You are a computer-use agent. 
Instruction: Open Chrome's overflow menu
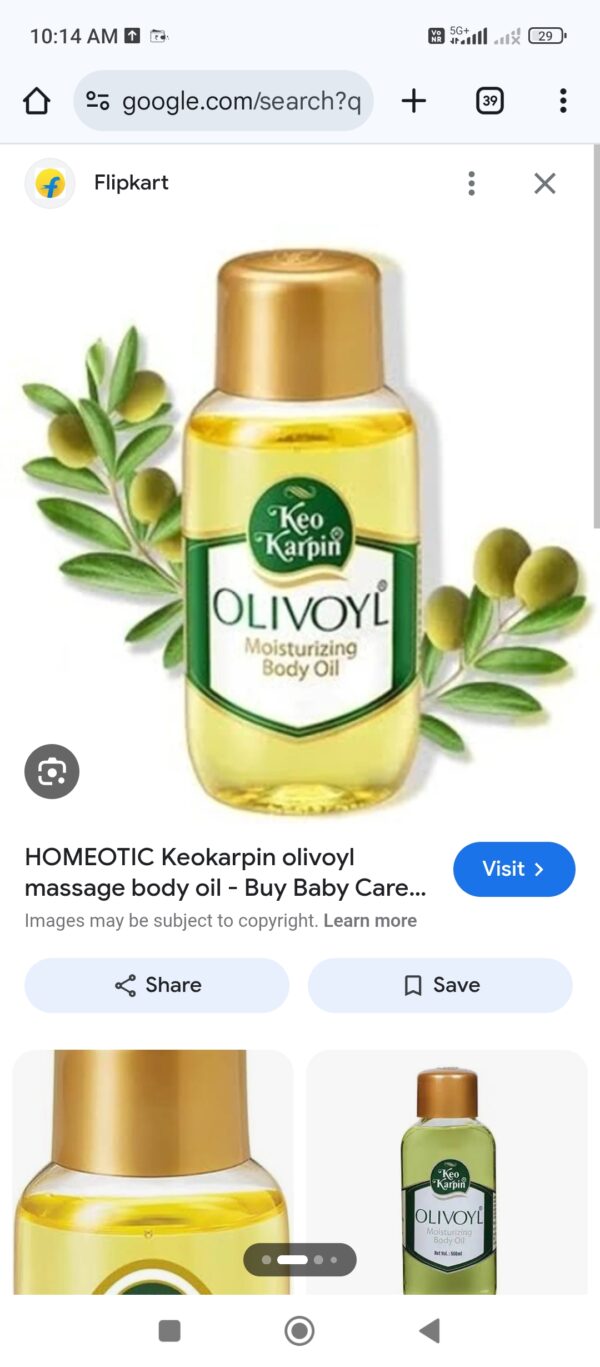tap(563, 100)
